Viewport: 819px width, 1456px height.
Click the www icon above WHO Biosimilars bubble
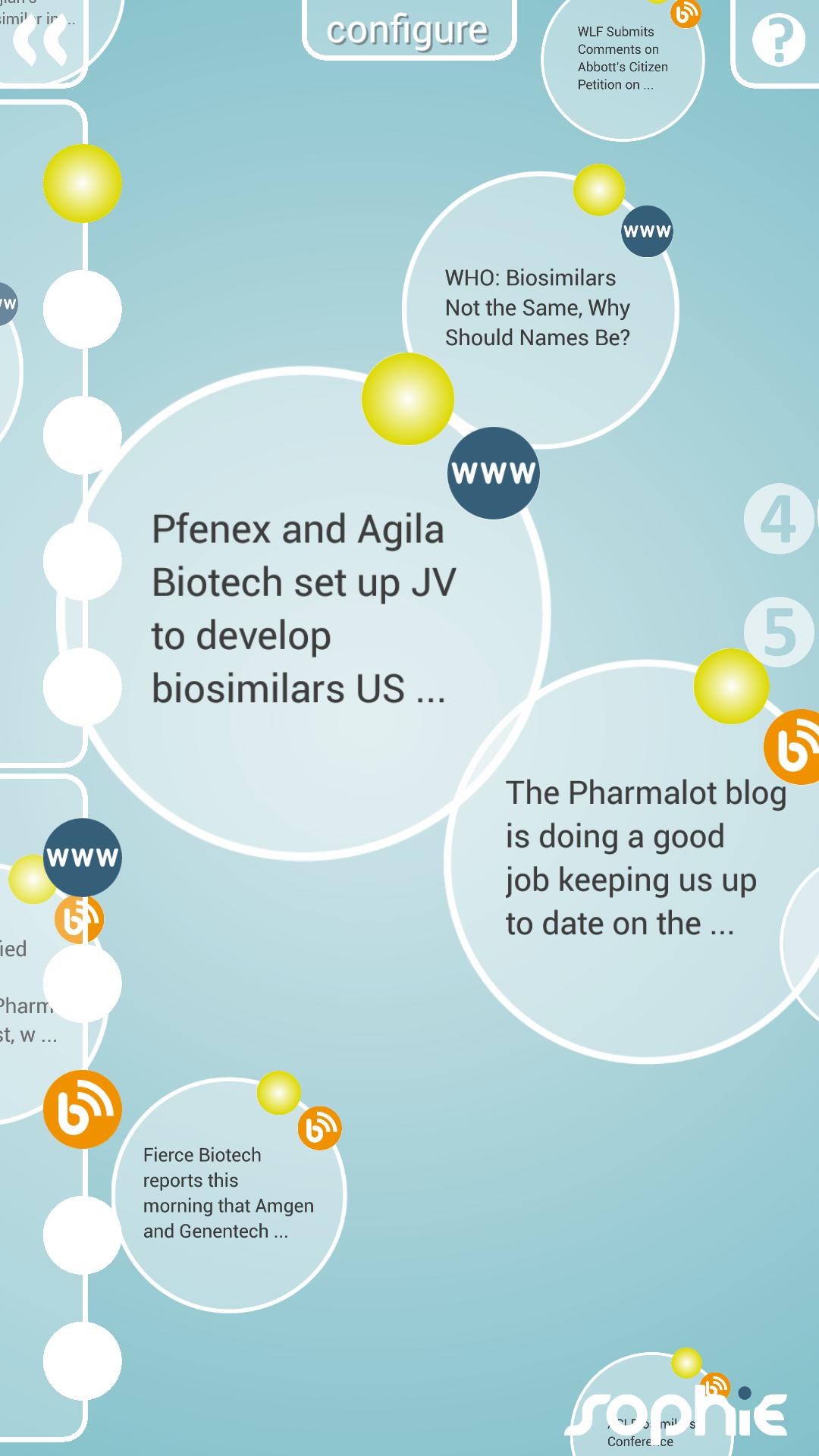point(646,230)
